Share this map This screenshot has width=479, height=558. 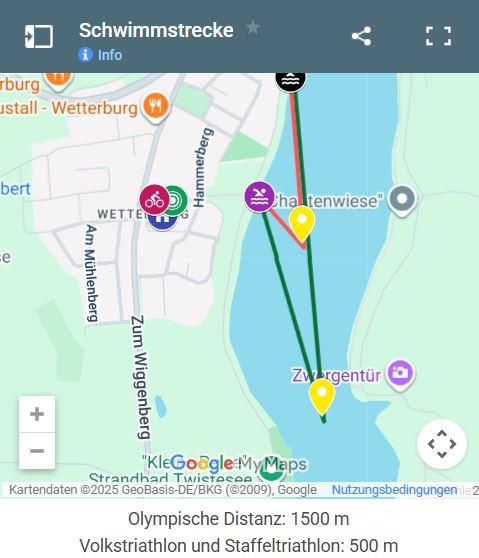(x=361, y=36)
